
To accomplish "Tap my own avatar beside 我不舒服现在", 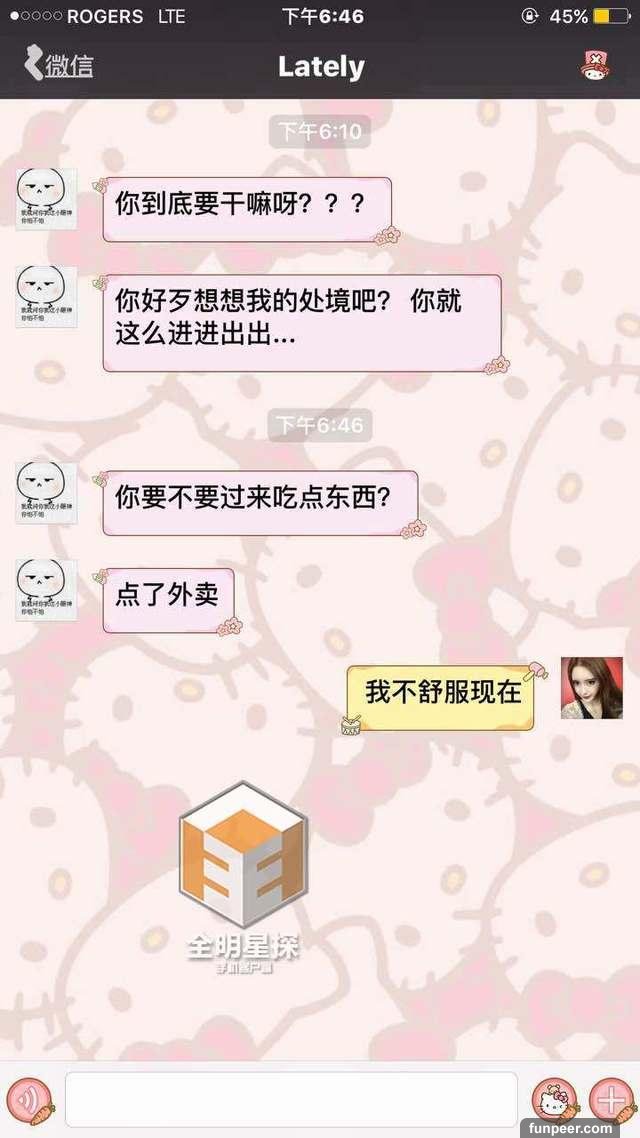I will pyautogui.click(x=591, y=688).
